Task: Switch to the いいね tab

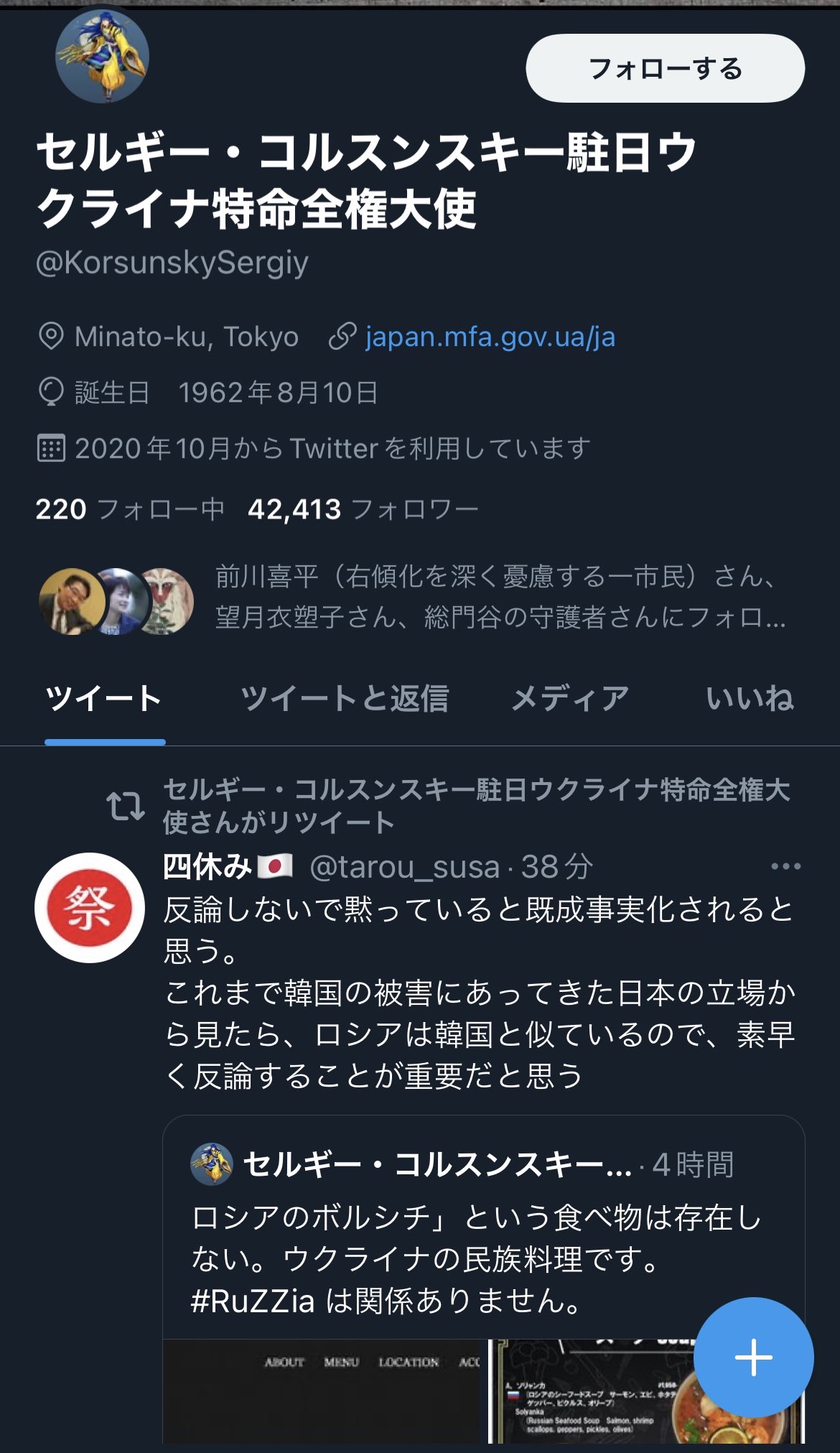Action: point(750,698)
